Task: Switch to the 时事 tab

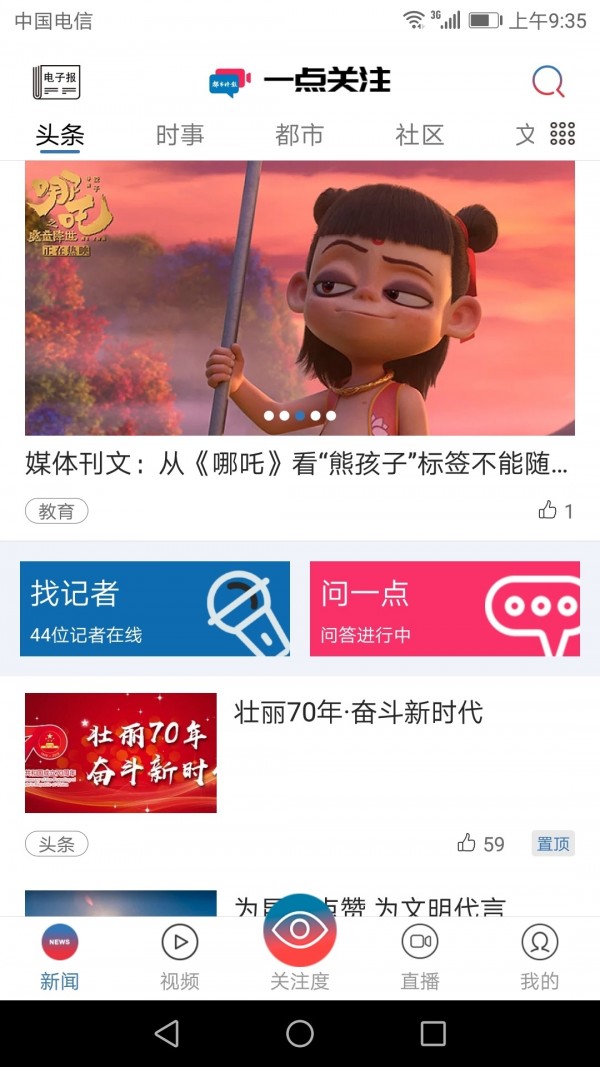Action: (180, 135)
